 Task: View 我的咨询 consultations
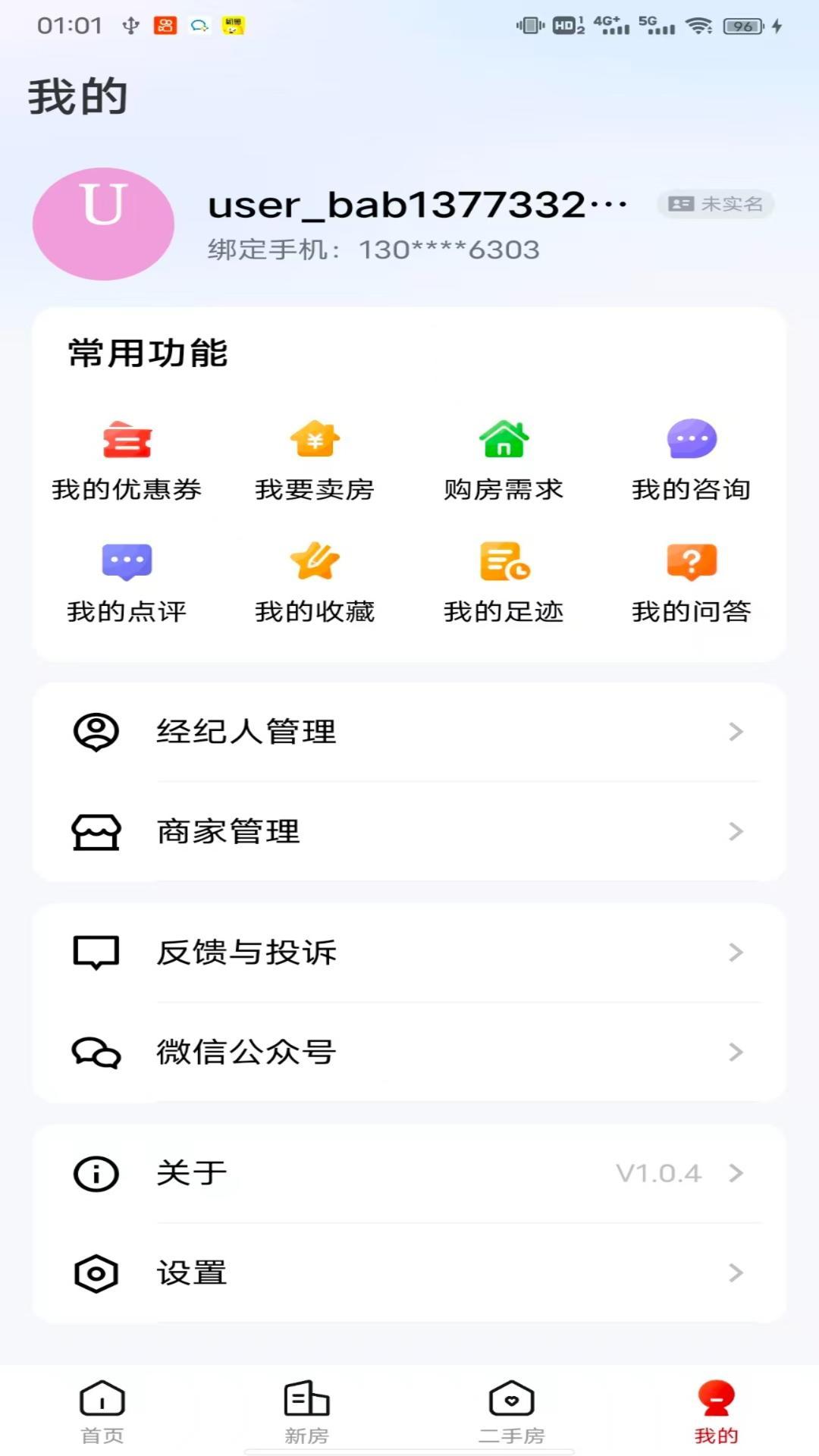point(692,460)
